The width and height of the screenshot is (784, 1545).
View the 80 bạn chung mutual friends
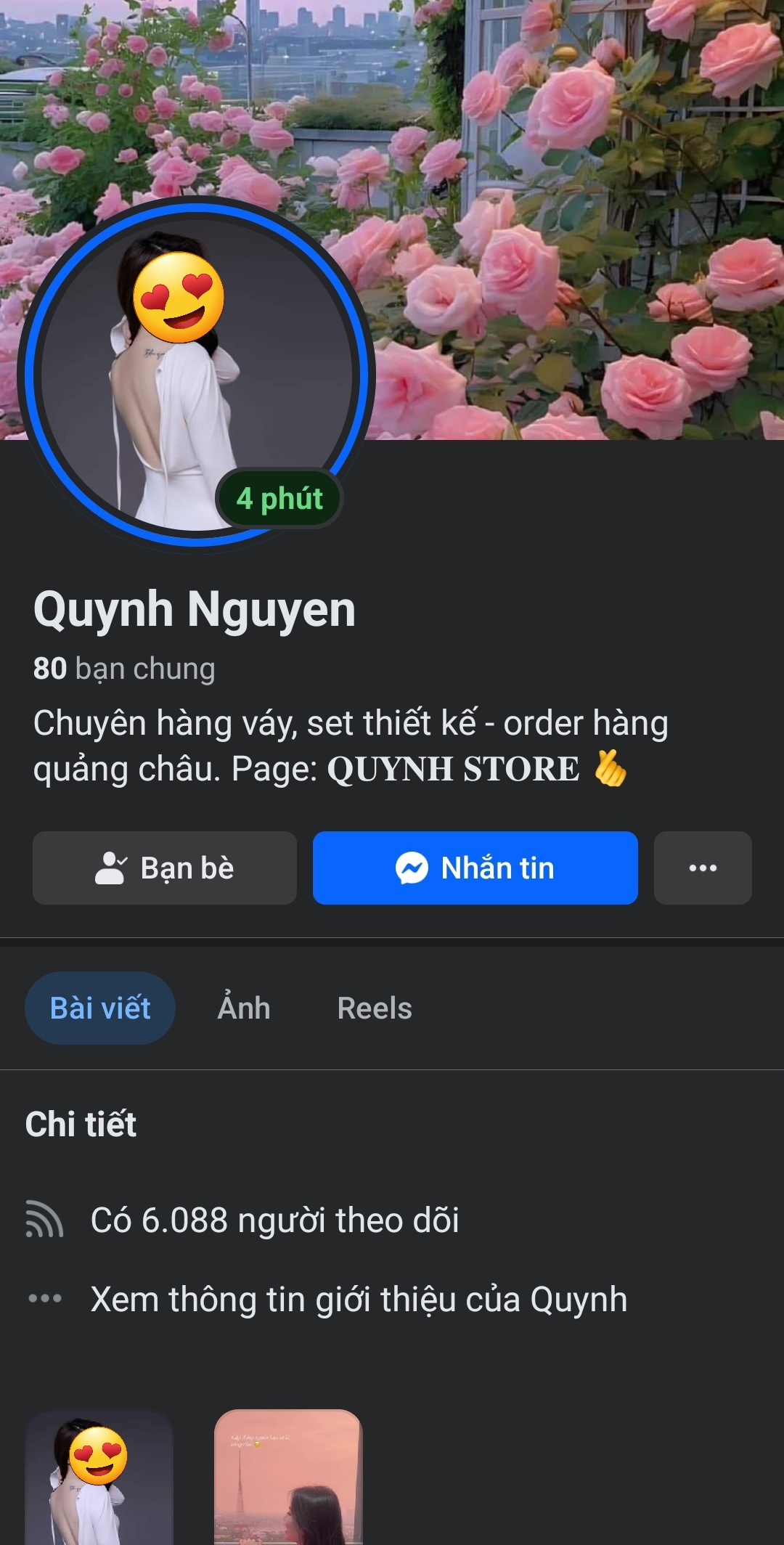124,669
